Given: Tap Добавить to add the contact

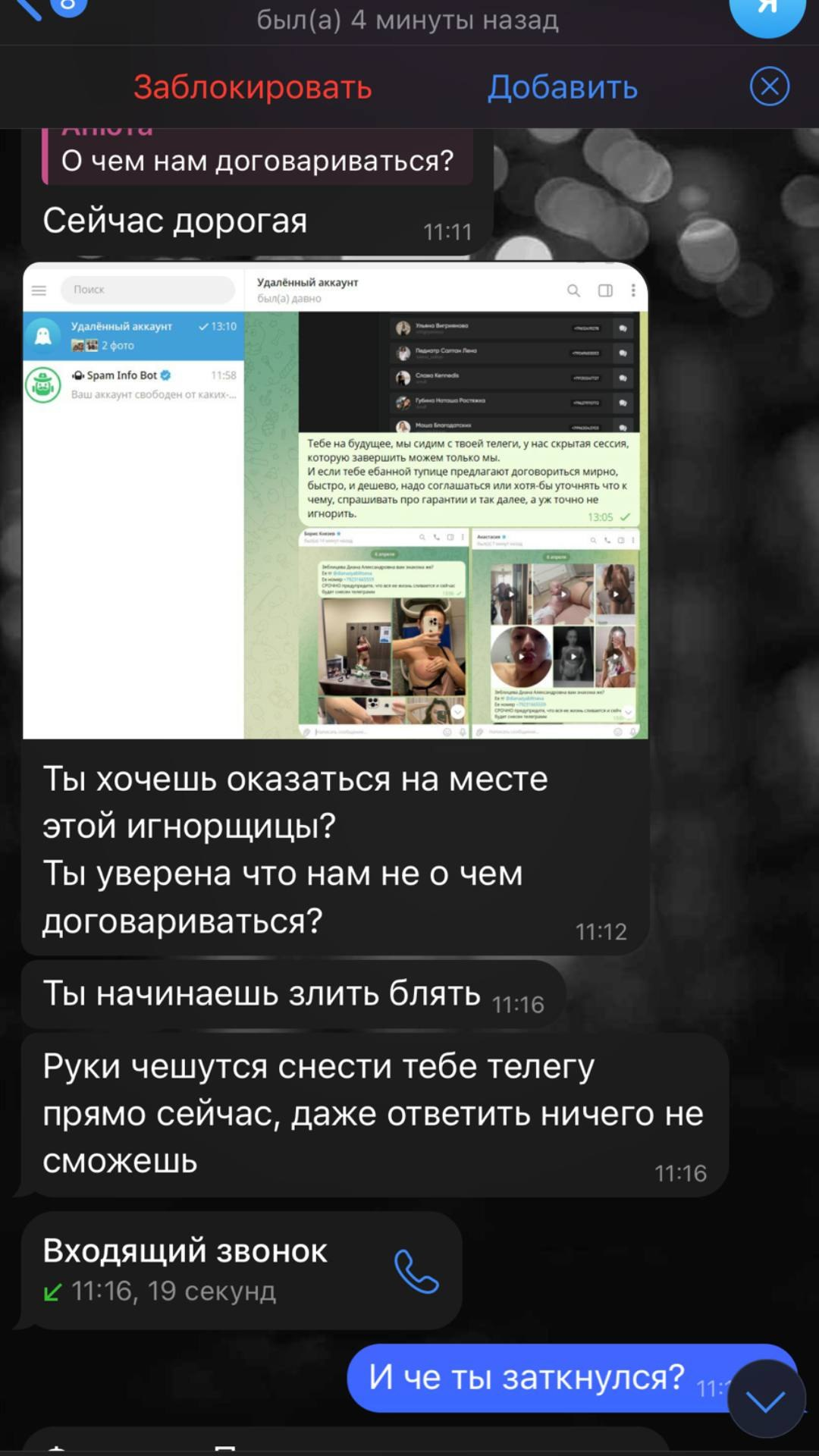Looking at the screenshot, I should click(x=563, y=87).
